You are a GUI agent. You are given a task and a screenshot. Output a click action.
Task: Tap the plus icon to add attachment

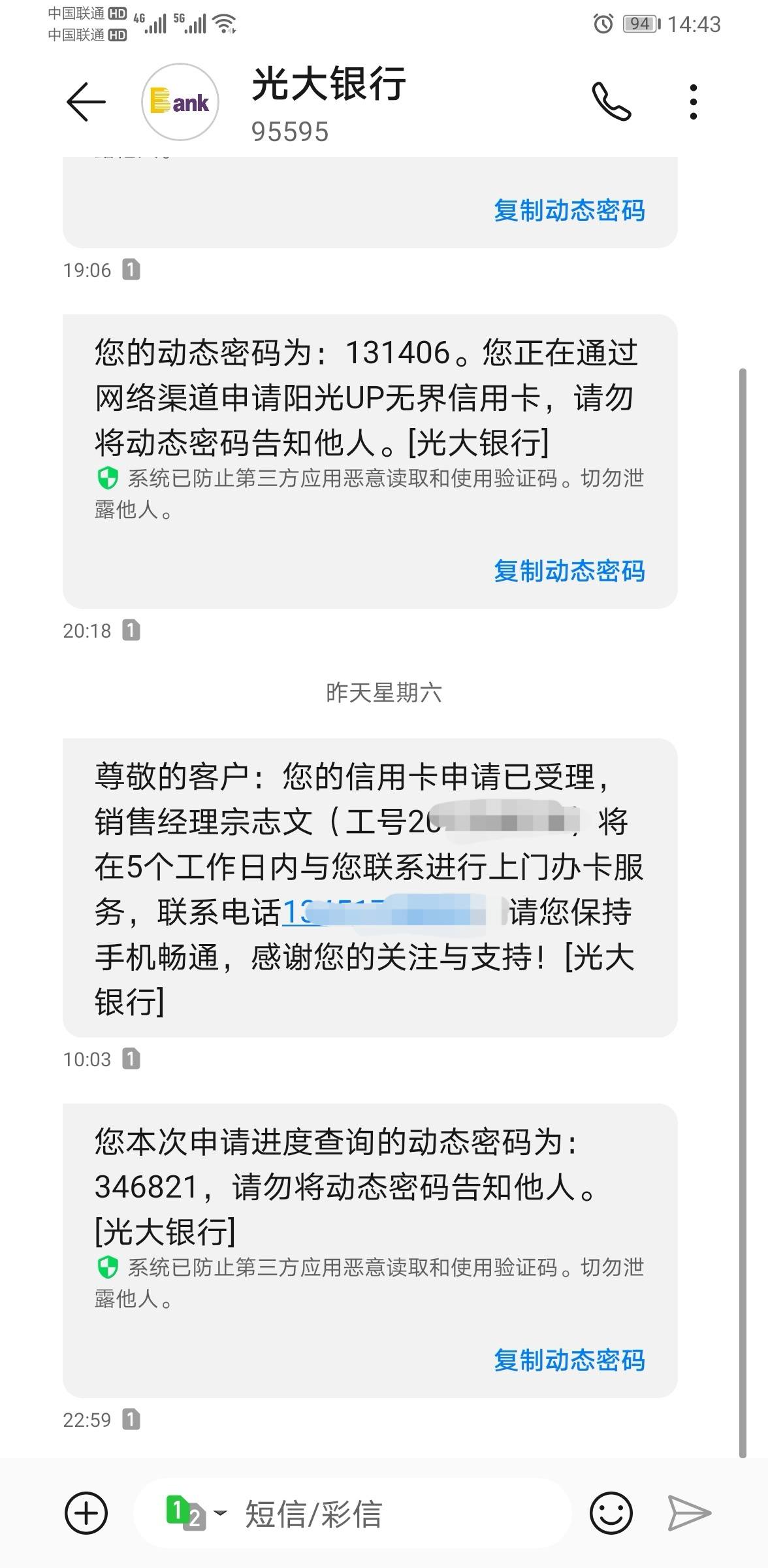[86, 1513]
